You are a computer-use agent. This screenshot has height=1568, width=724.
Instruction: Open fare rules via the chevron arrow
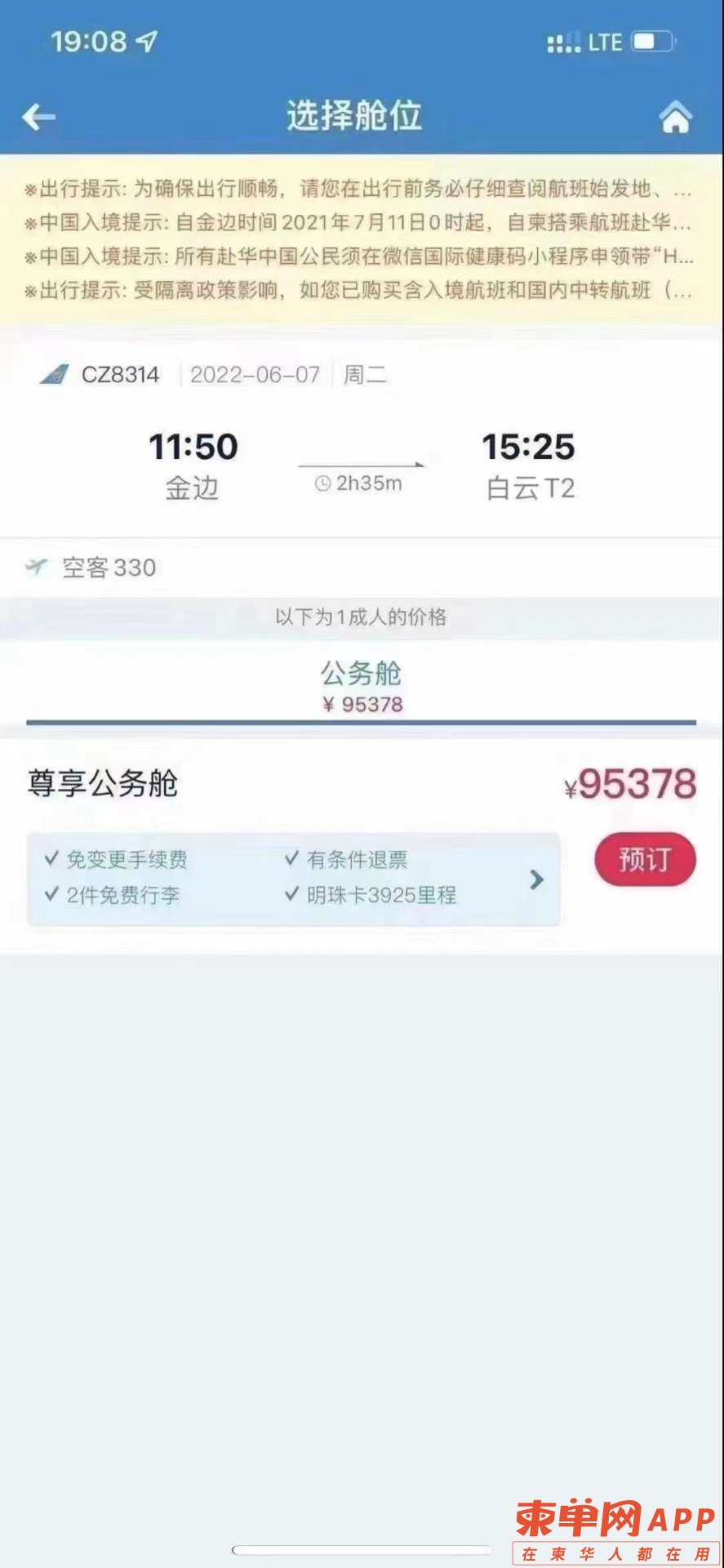pos(536,880)
